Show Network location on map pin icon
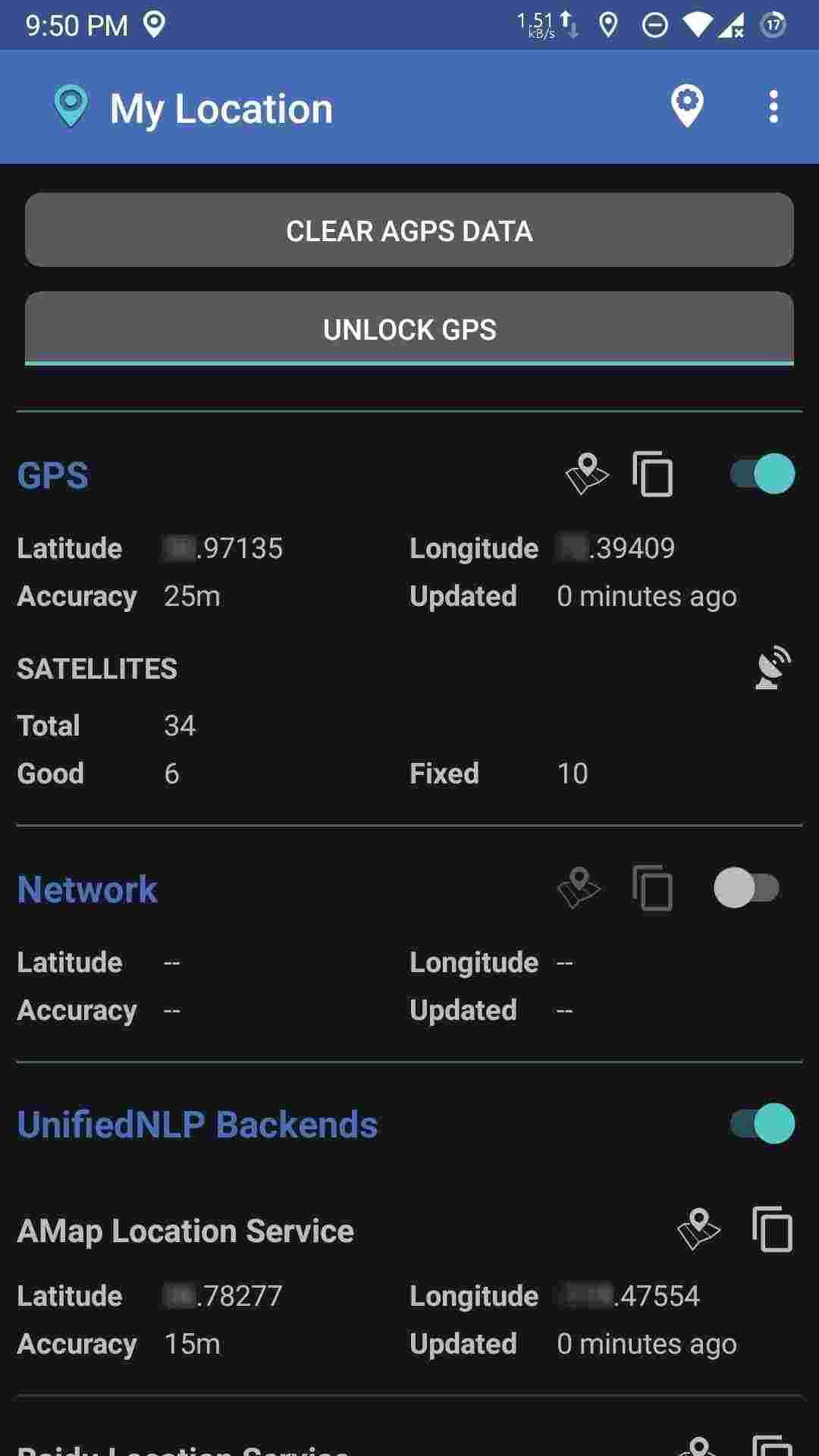This screenshot has height=1456, width=819. click(x=579, y=889)
